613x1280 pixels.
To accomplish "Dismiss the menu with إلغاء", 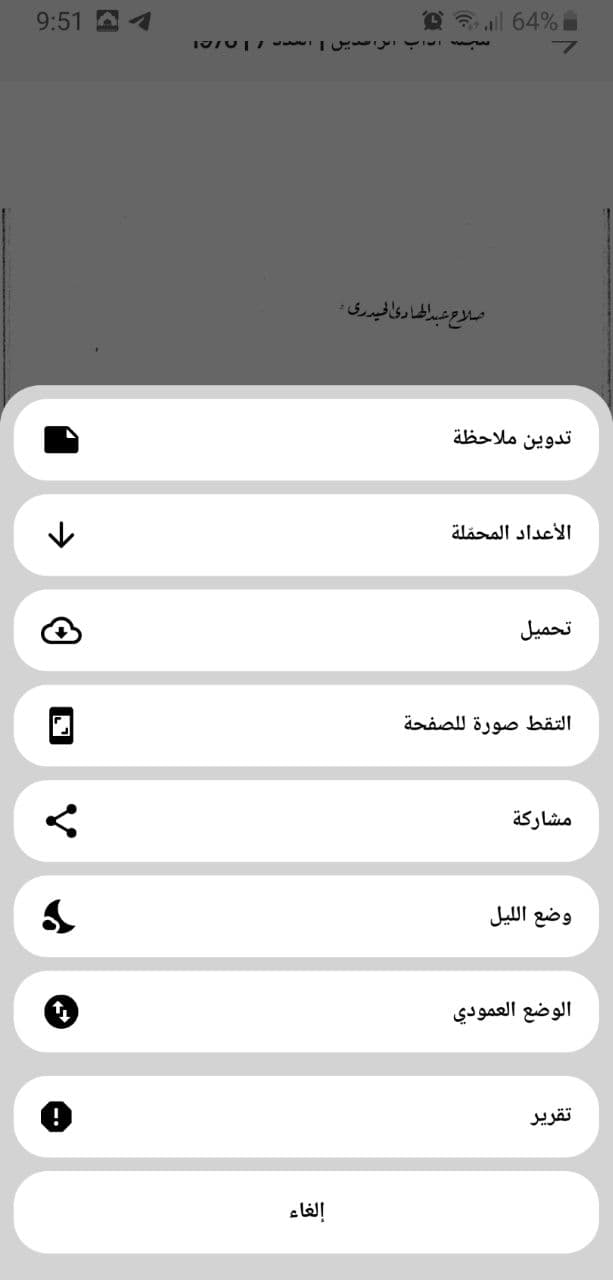I will coord(306,1212).
